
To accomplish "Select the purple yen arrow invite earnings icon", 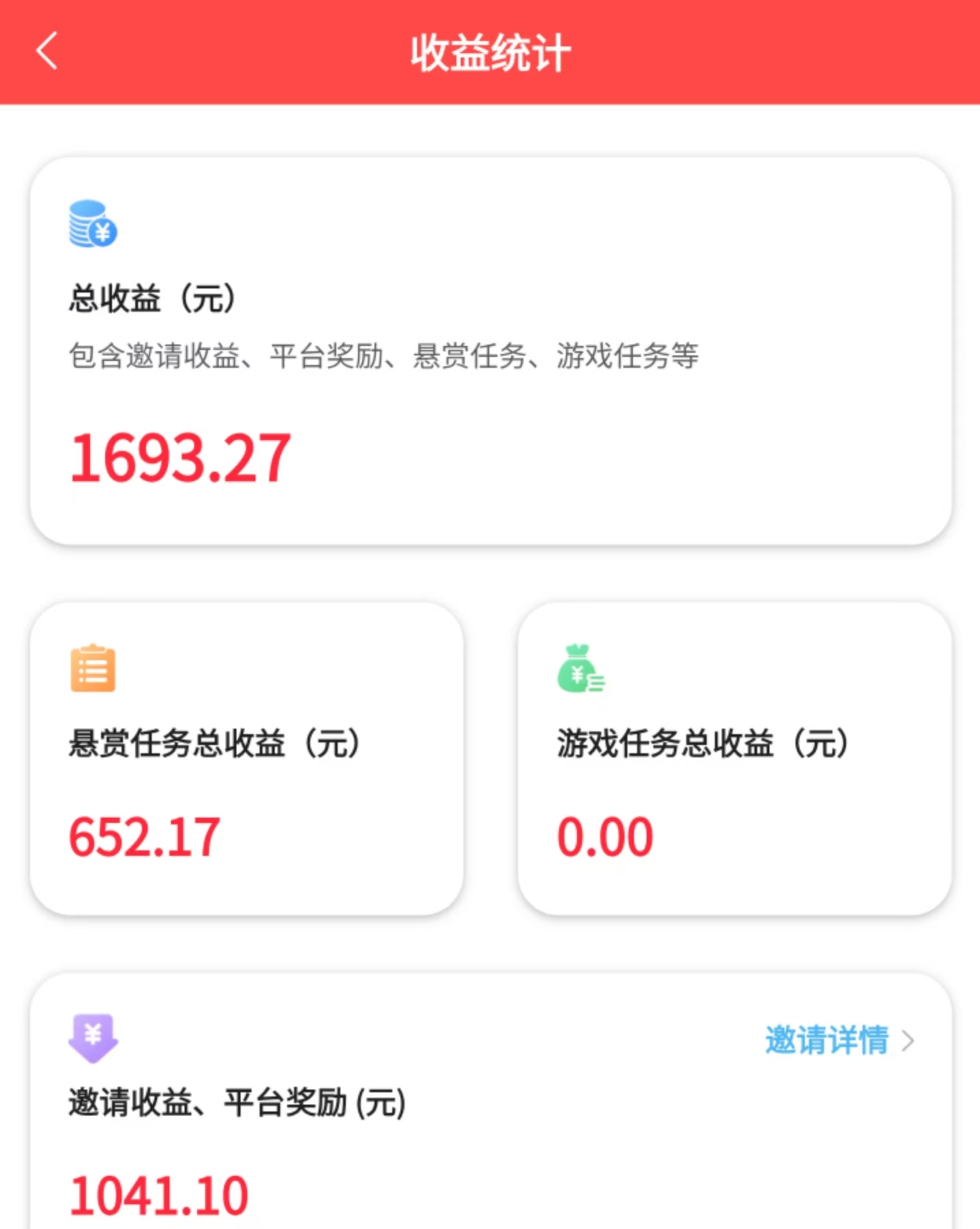I will tap(94, 1039).
